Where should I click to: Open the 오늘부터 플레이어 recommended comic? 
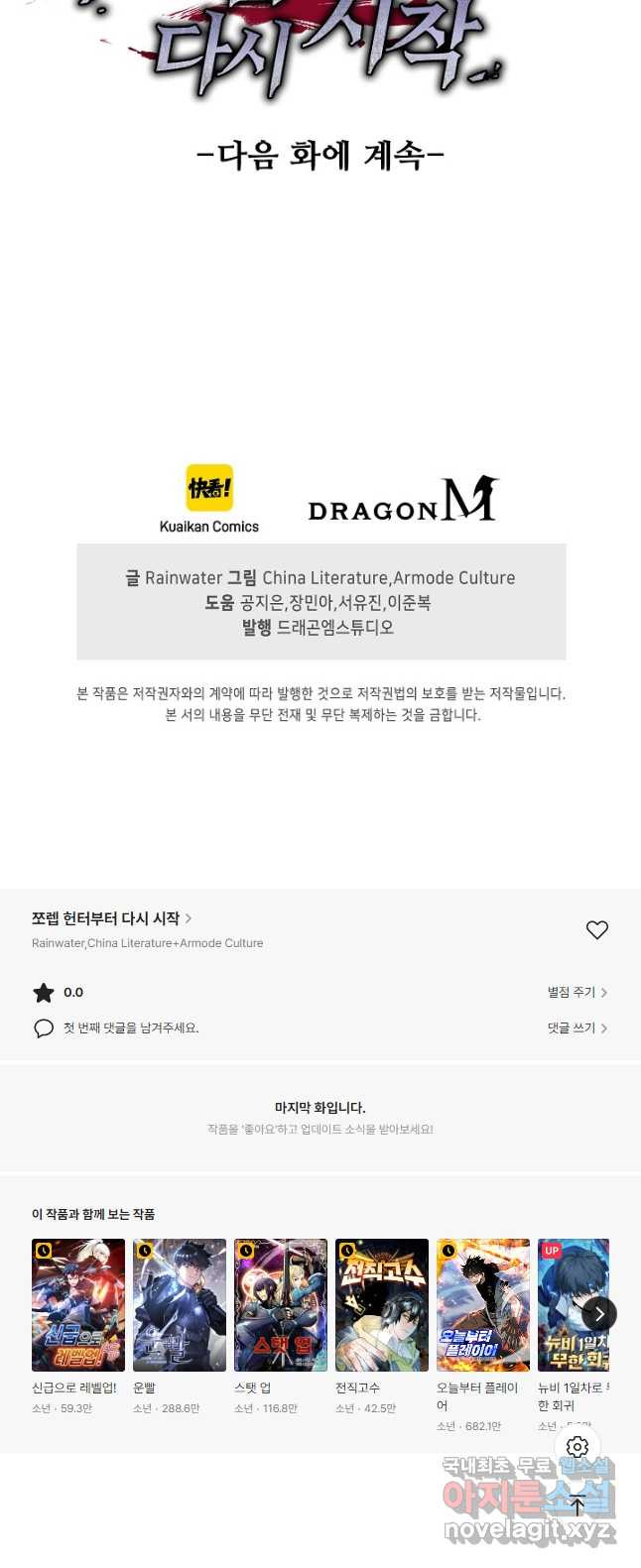483,1305
